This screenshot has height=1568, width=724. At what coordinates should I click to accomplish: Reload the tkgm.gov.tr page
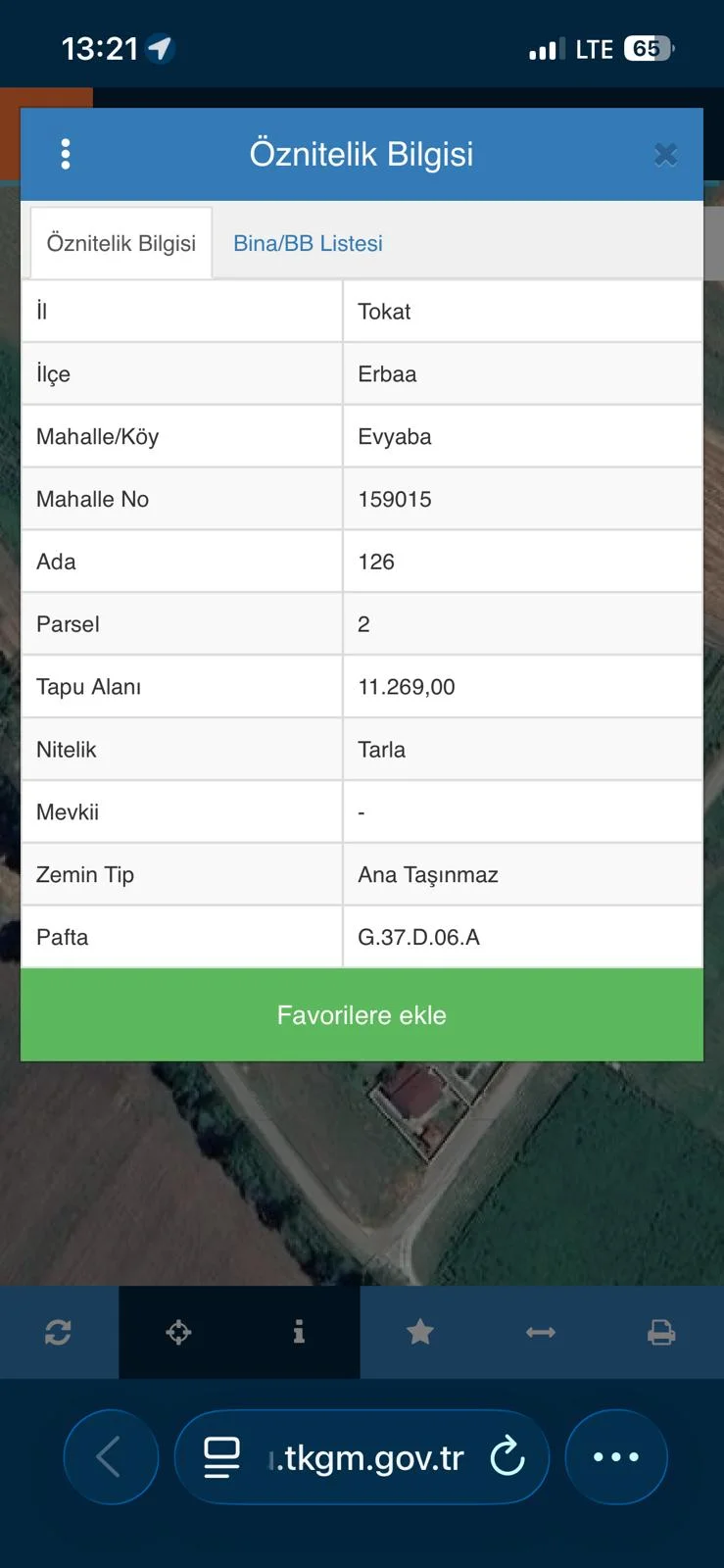tap(507, 1456)
